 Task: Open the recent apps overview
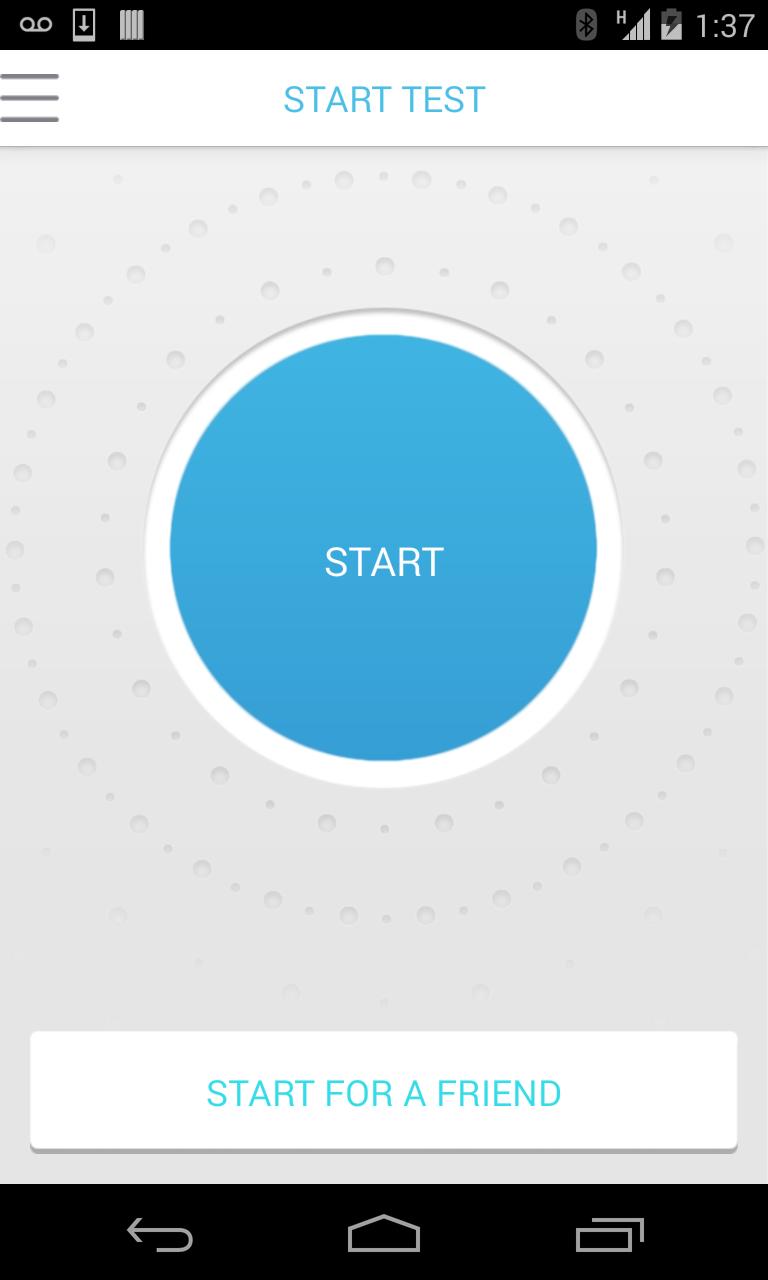pos(609,1235)
